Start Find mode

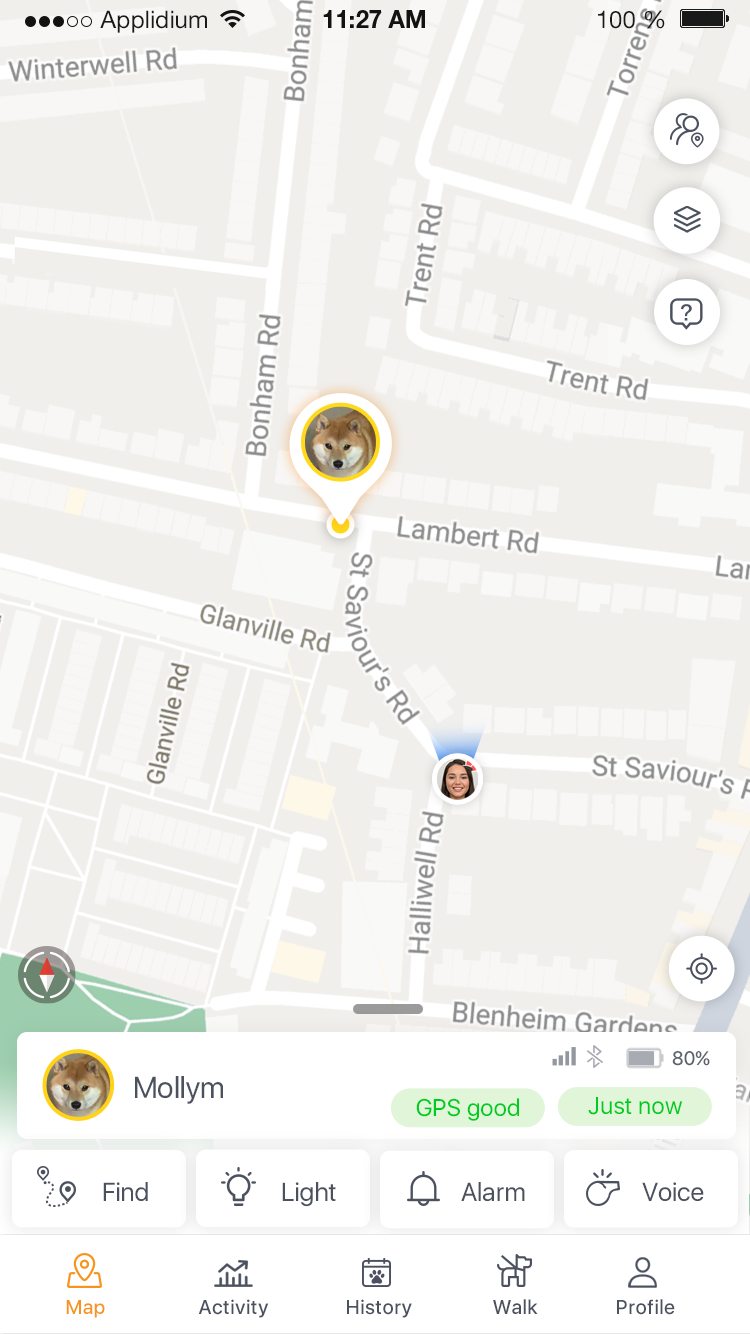pos(98,1189)
